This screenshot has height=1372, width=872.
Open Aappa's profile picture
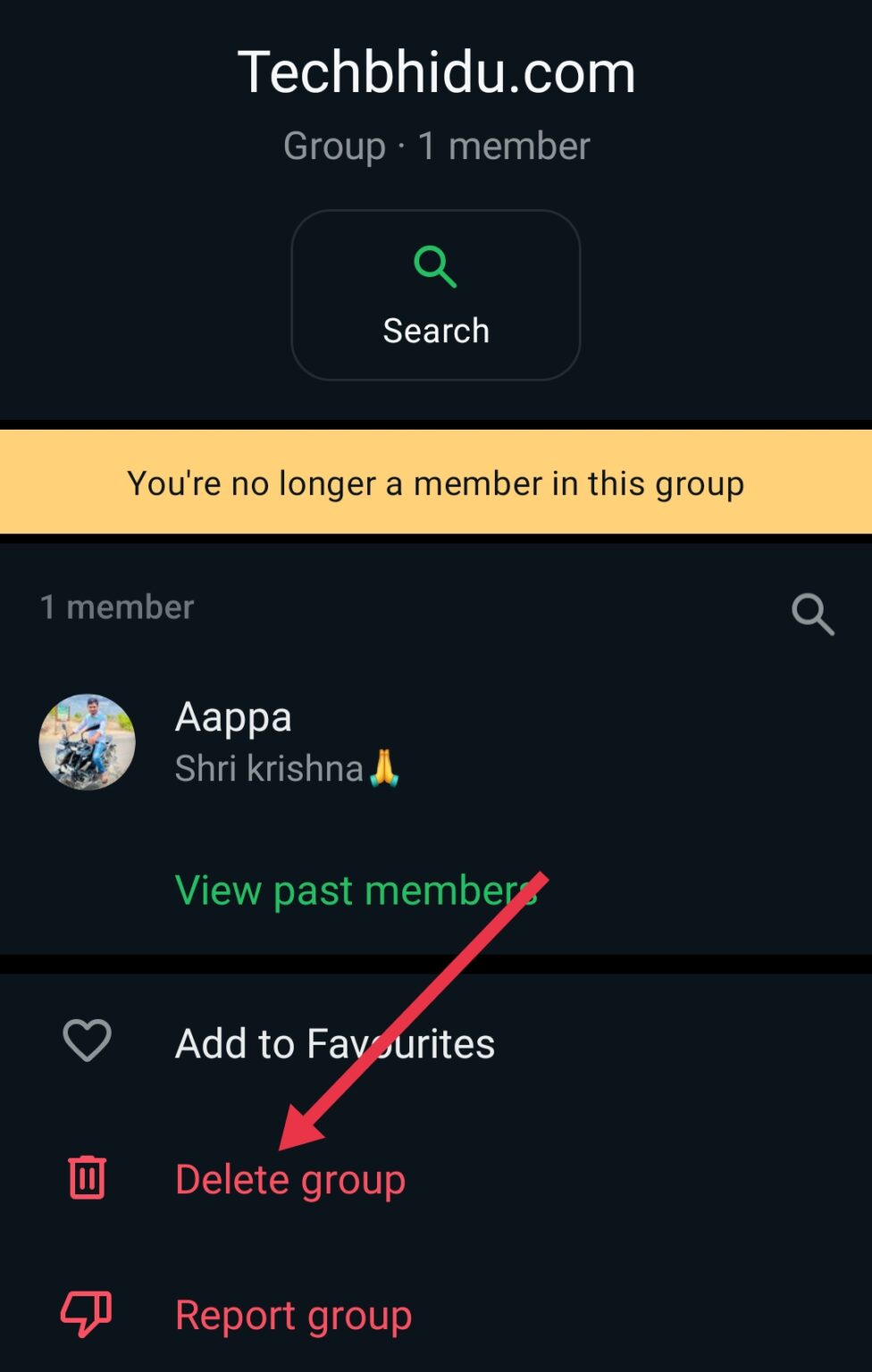pyautogui.click(x=88, y=742)
